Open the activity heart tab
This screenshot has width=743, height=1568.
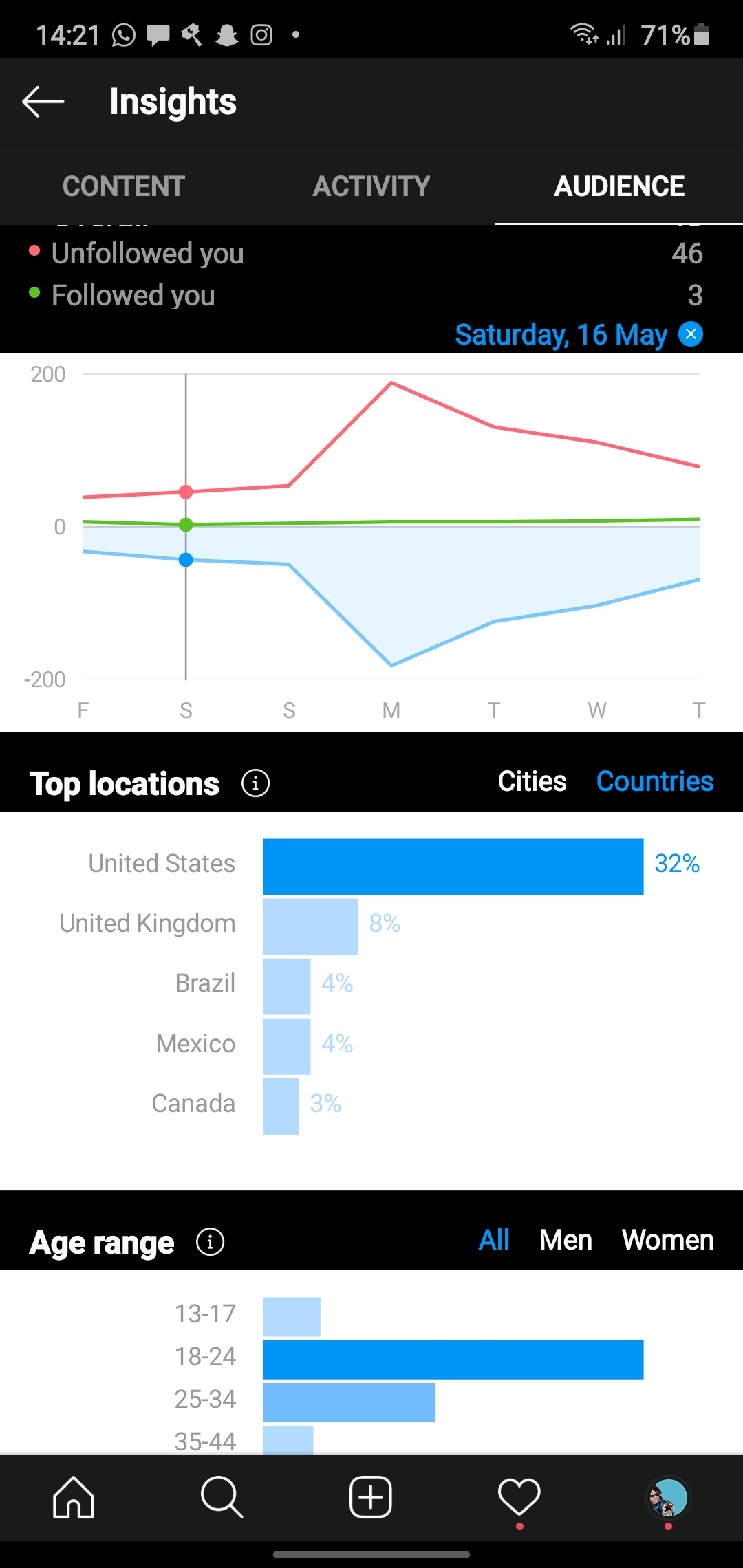point(519,1497)
